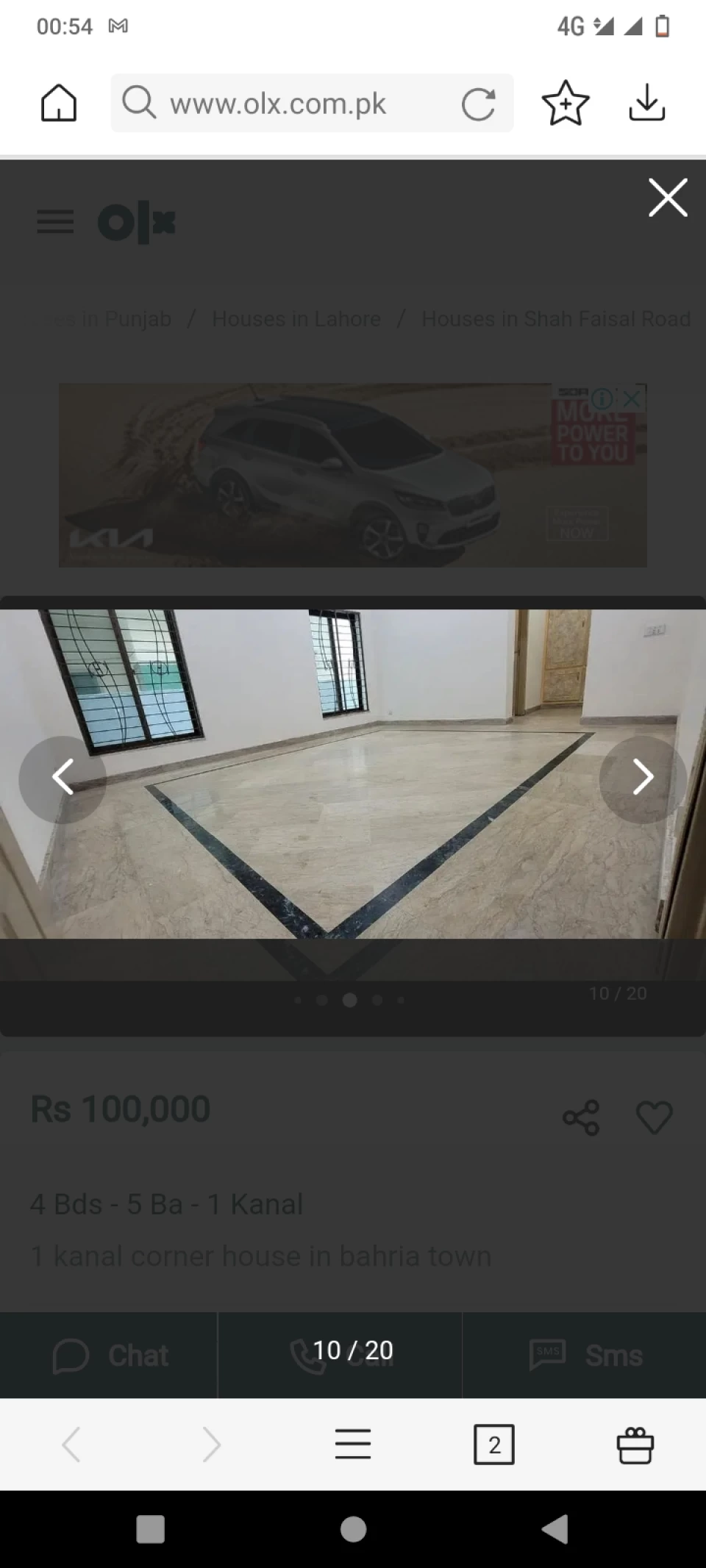View the open tabs switcher
This screenshot has width=706, height=1568.
click(494, 1445)
